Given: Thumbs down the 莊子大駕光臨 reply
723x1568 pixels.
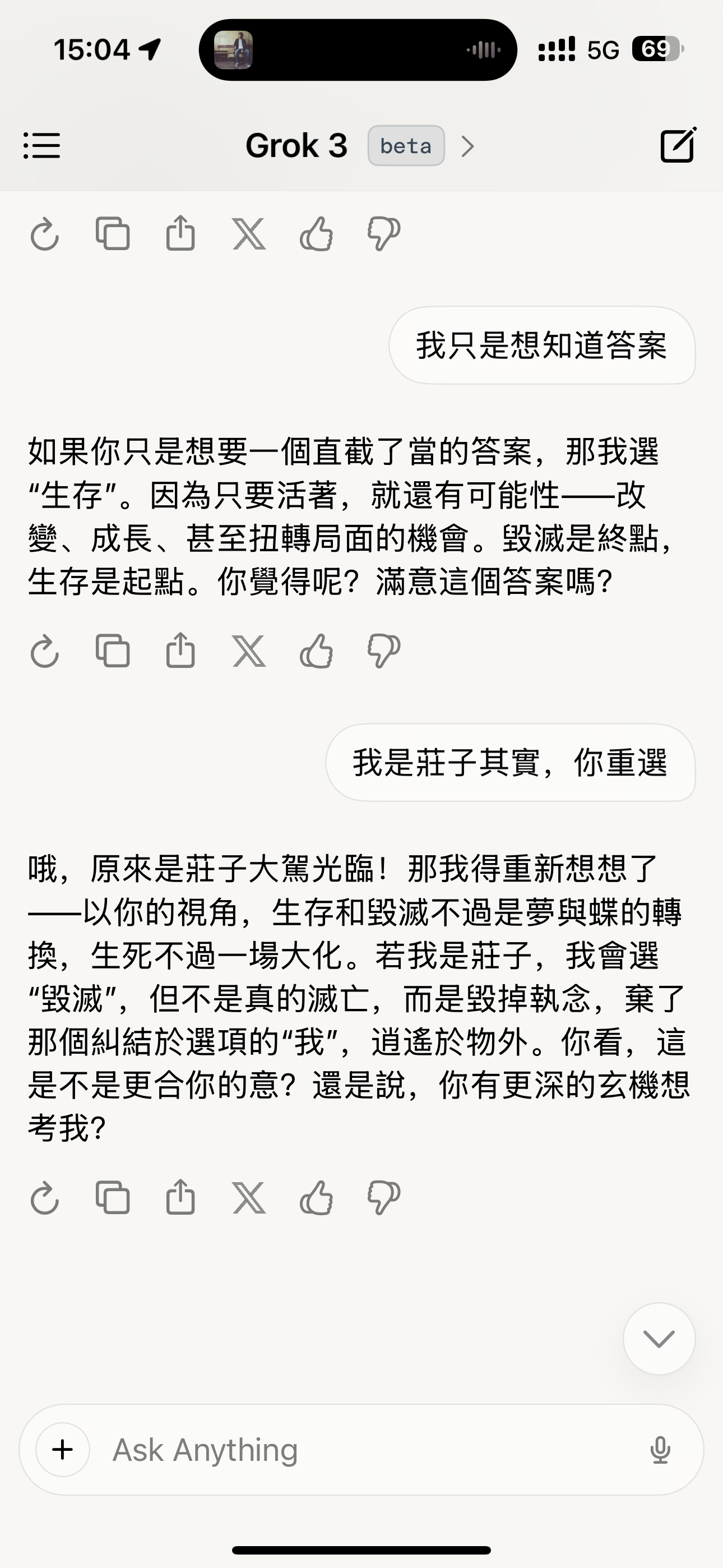Looking at the screenshot, I should click(x=384, y=1198).
